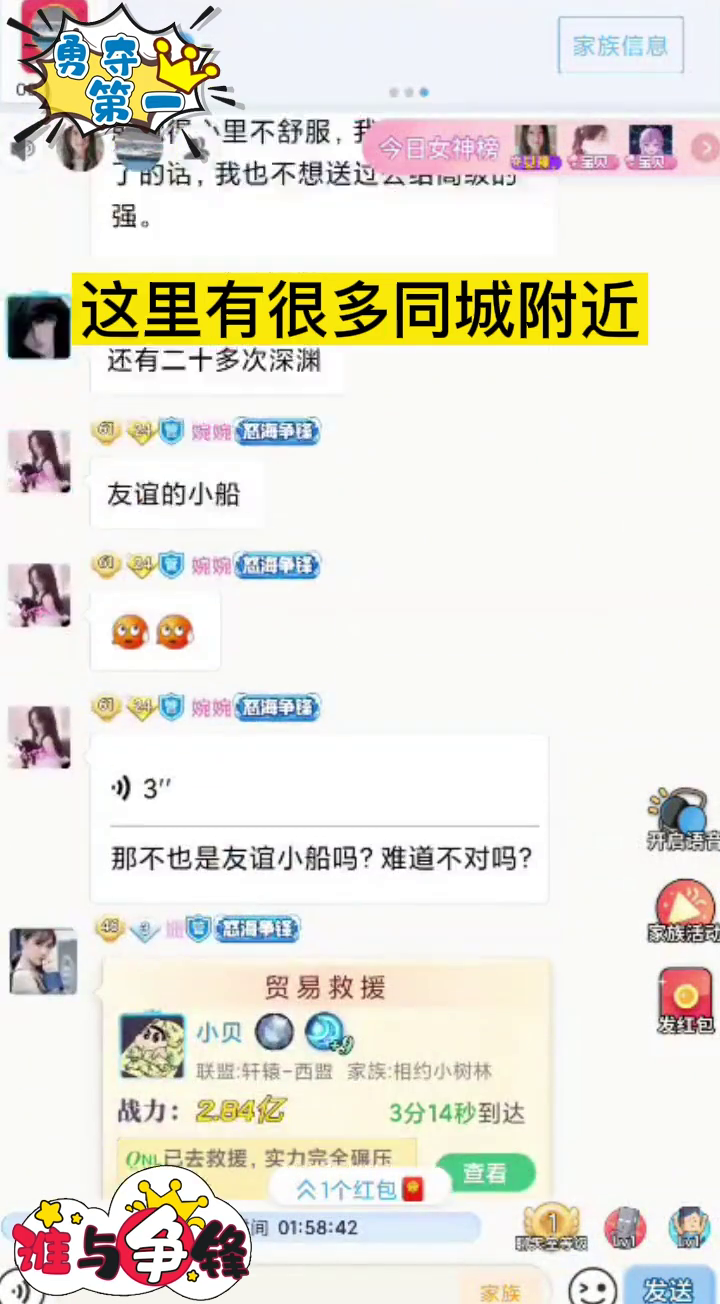Open the 1个红包 notification pill
The image size is (720, 1304).
pyautogui.click(x=360, y=1189)
